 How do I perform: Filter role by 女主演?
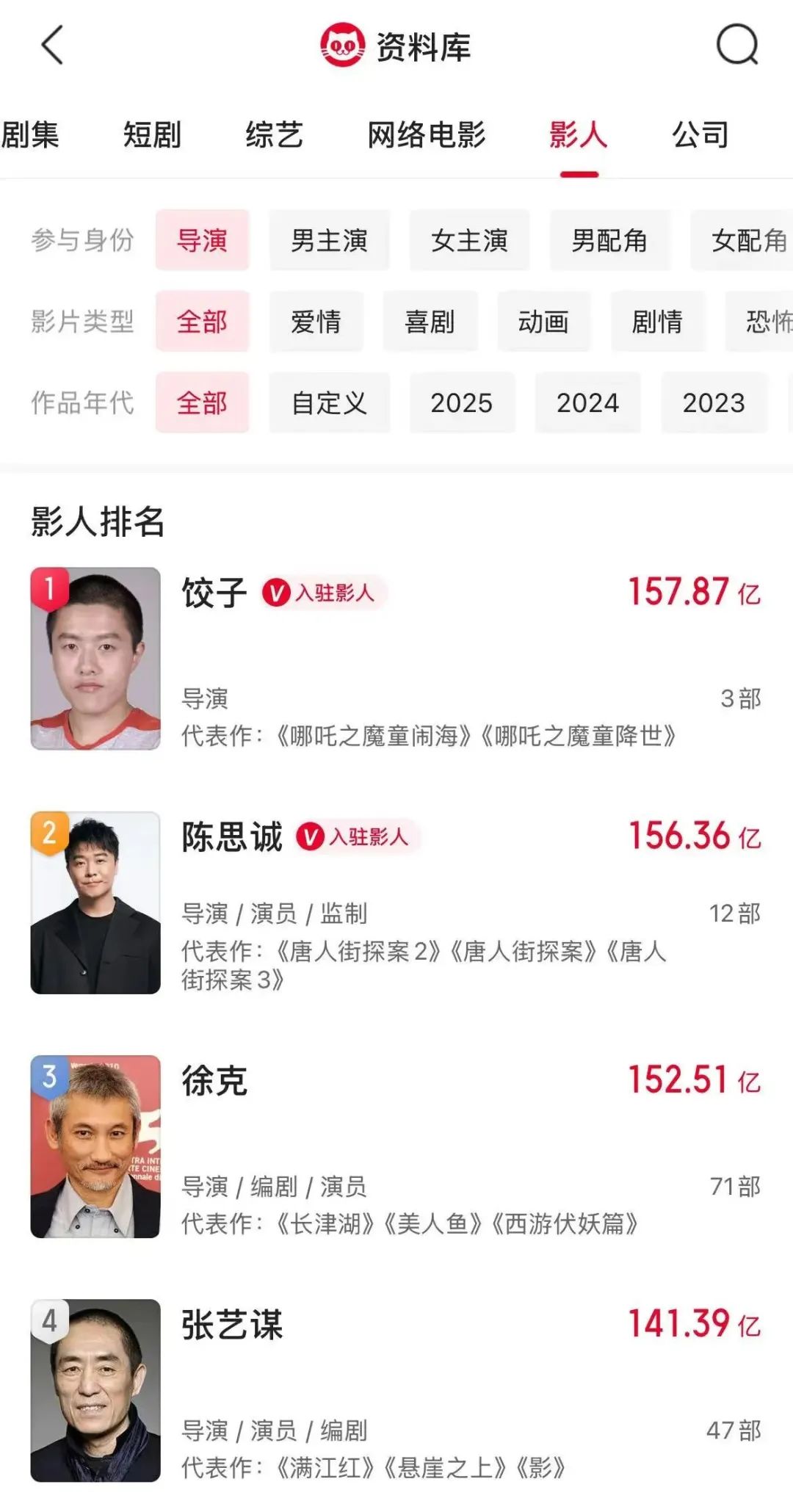[469, 240]
